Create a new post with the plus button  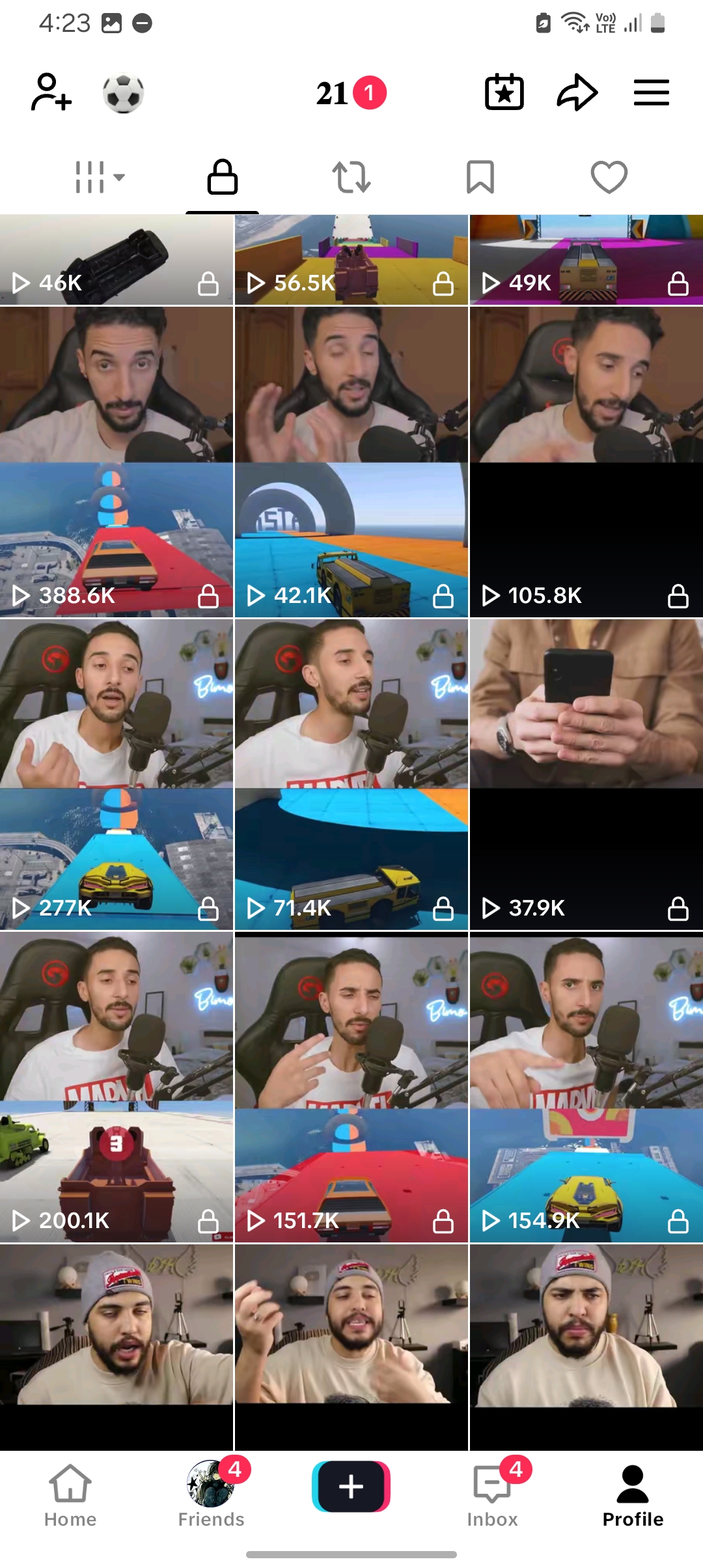[x=351, y=1487]
